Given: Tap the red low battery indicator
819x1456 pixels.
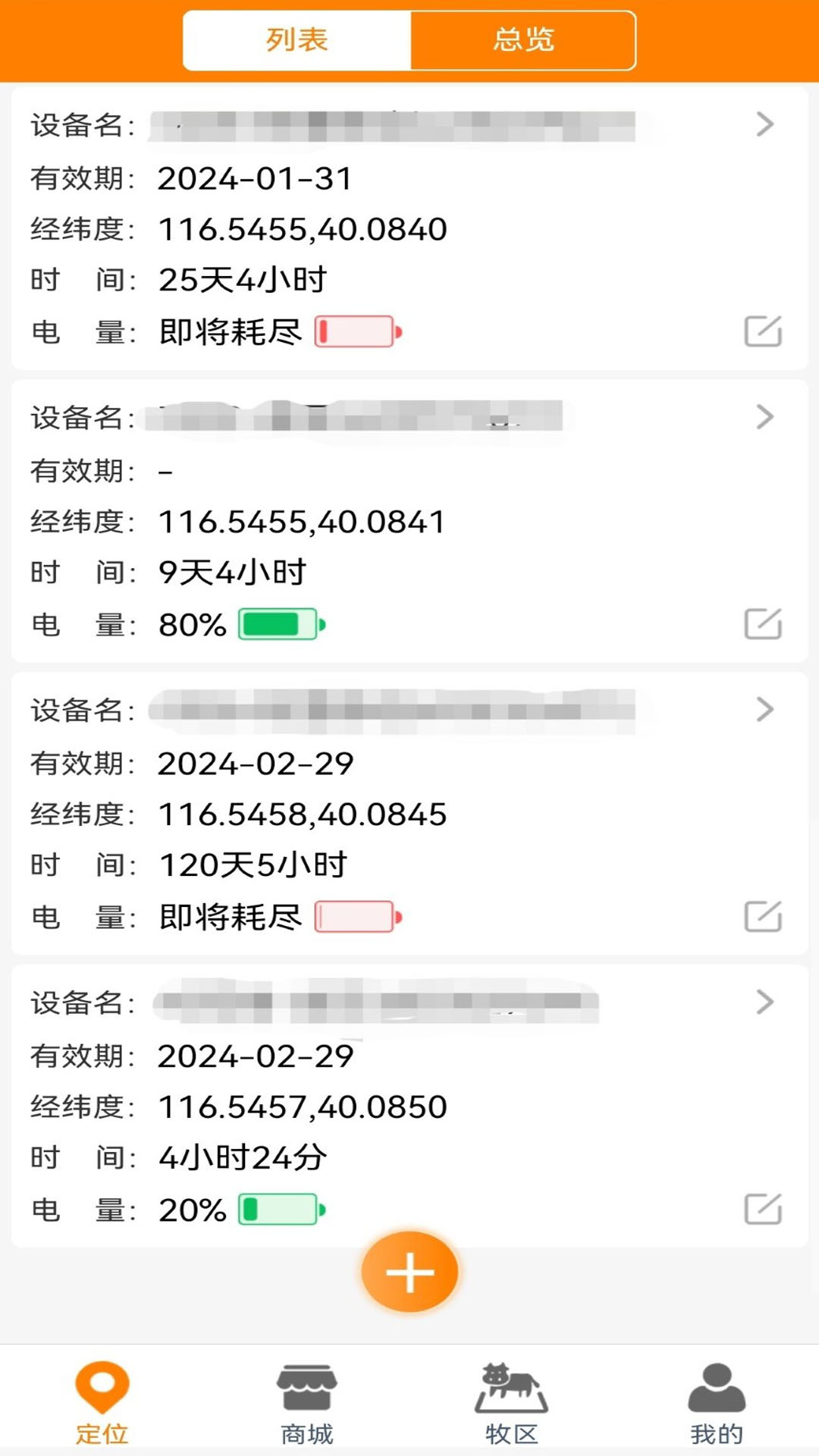Looking at the screenshot, I should (x=358, y=331).
